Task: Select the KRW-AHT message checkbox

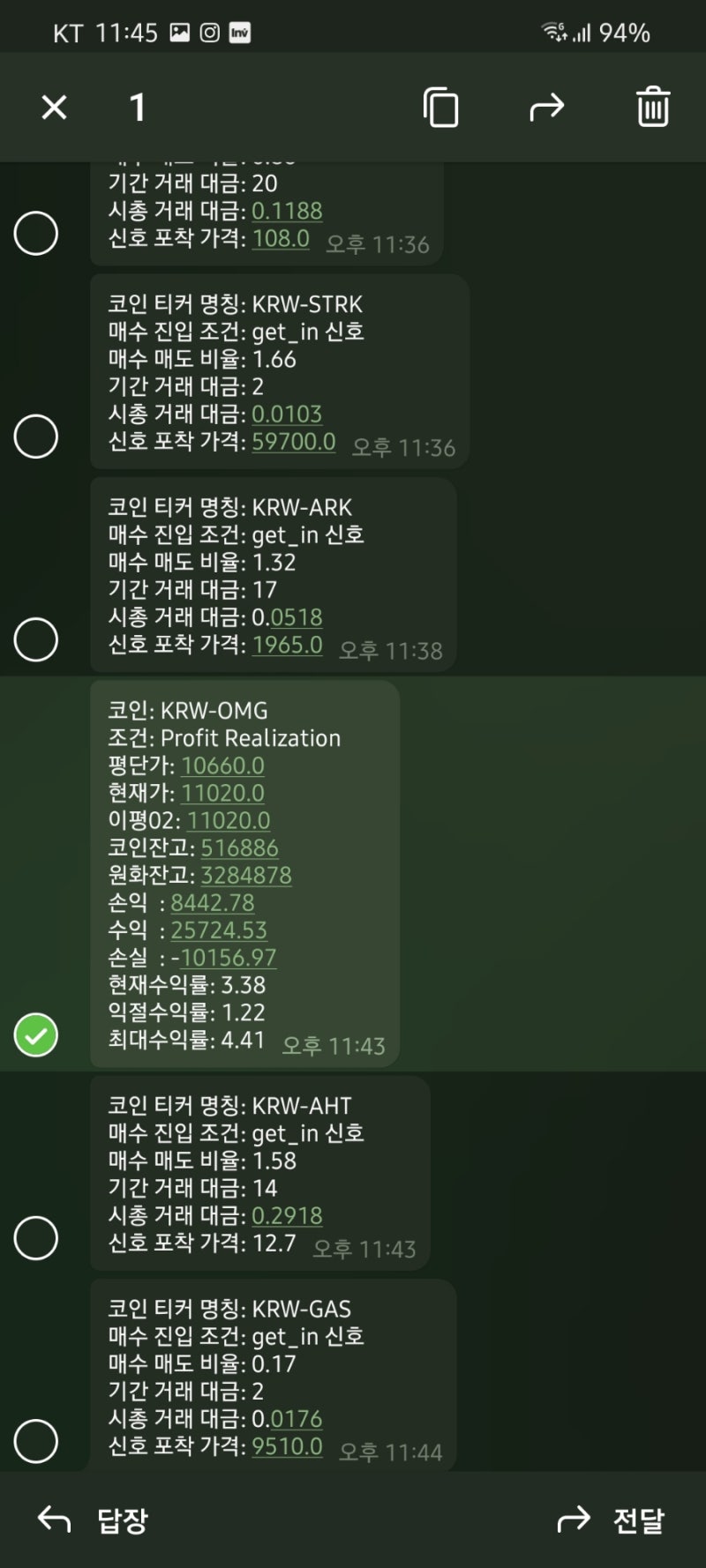Action: click(36, 1238)
